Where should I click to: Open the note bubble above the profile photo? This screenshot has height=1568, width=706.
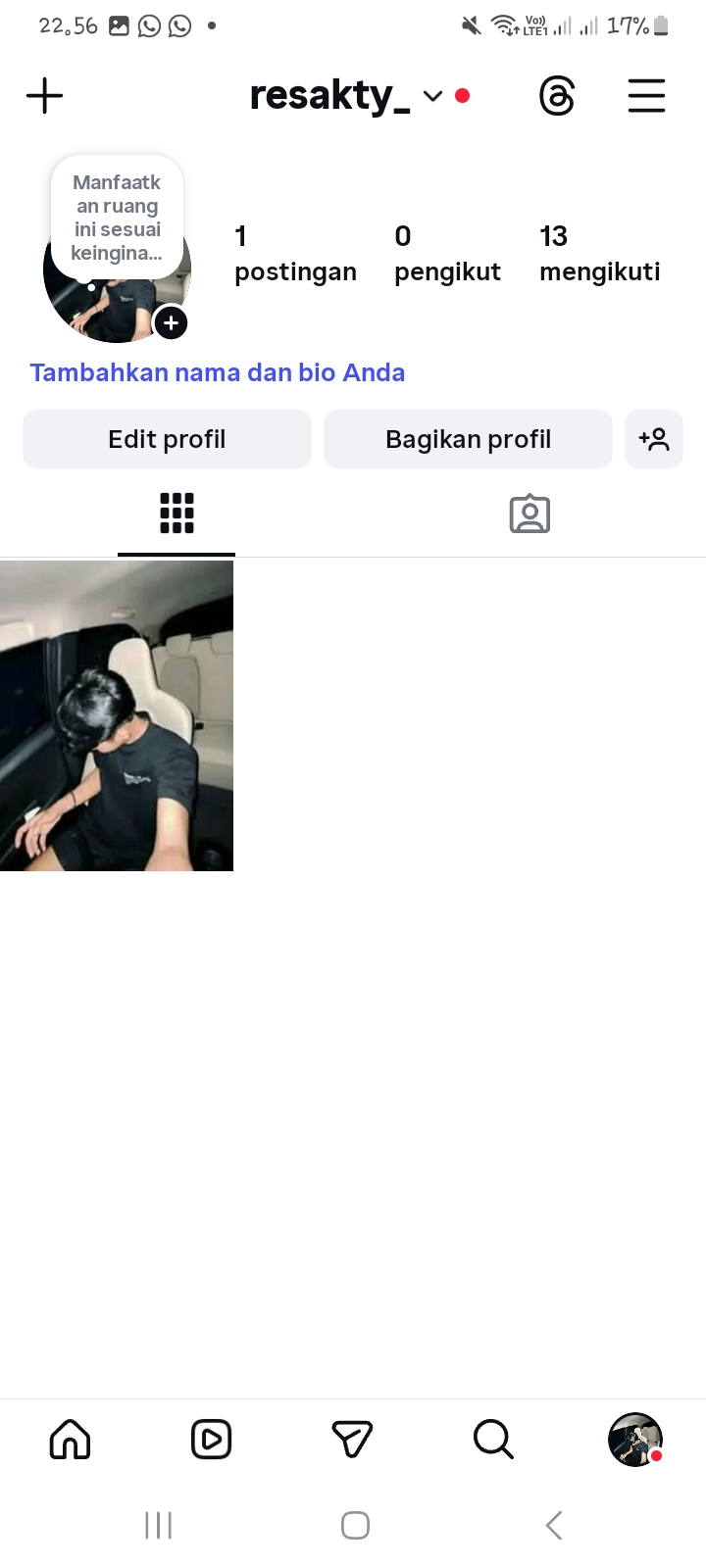(117, 217)
